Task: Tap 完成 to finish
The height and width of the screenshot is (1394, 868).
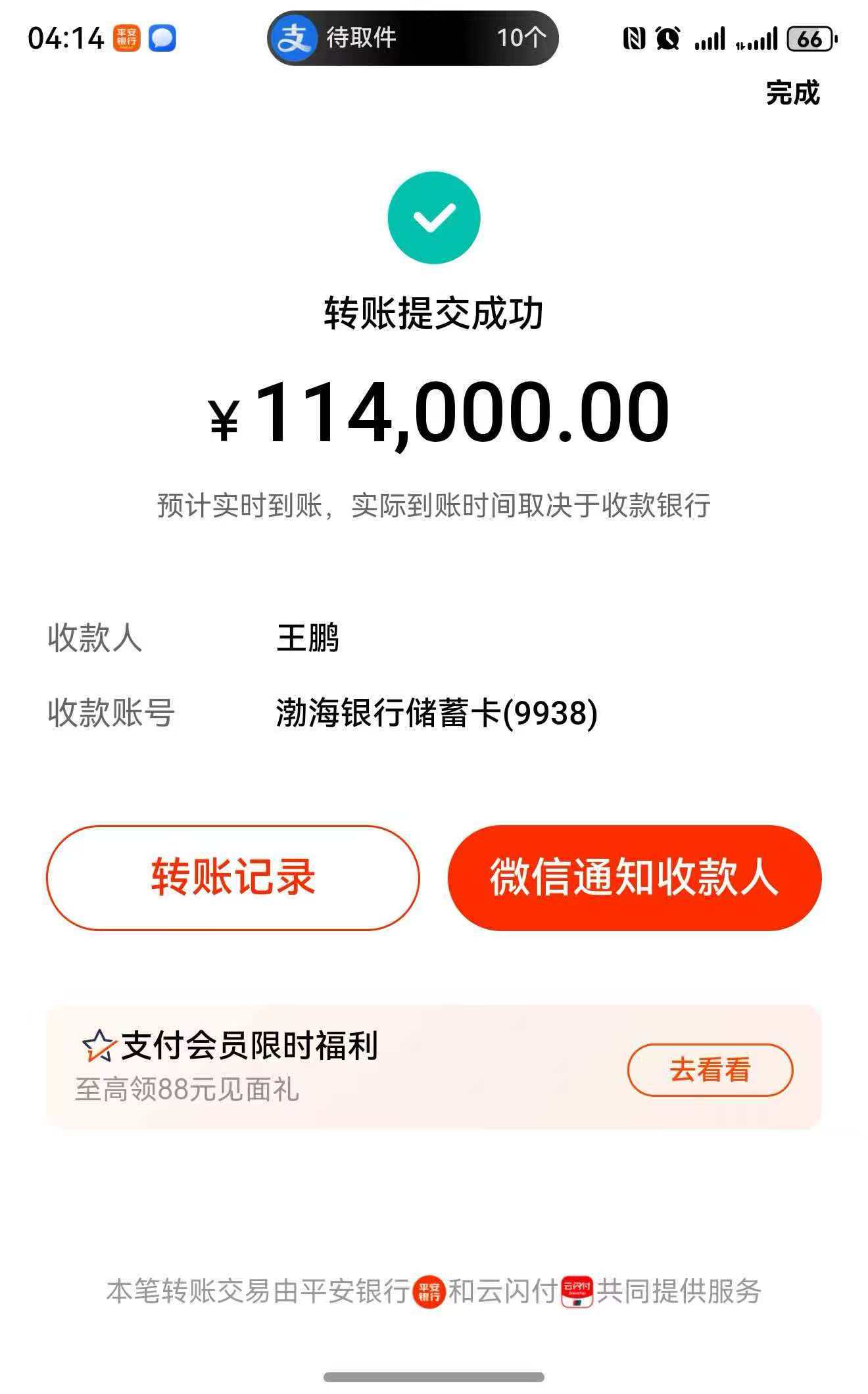Action: coord(792,93)
